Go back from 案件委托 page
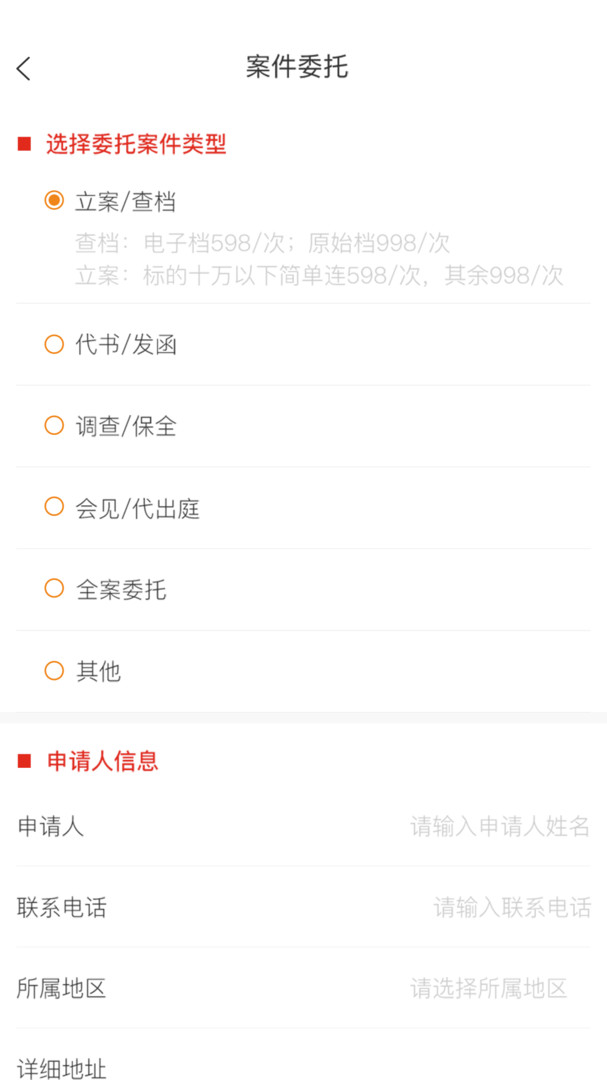The image size is (607, 1080). click(24, 68)
